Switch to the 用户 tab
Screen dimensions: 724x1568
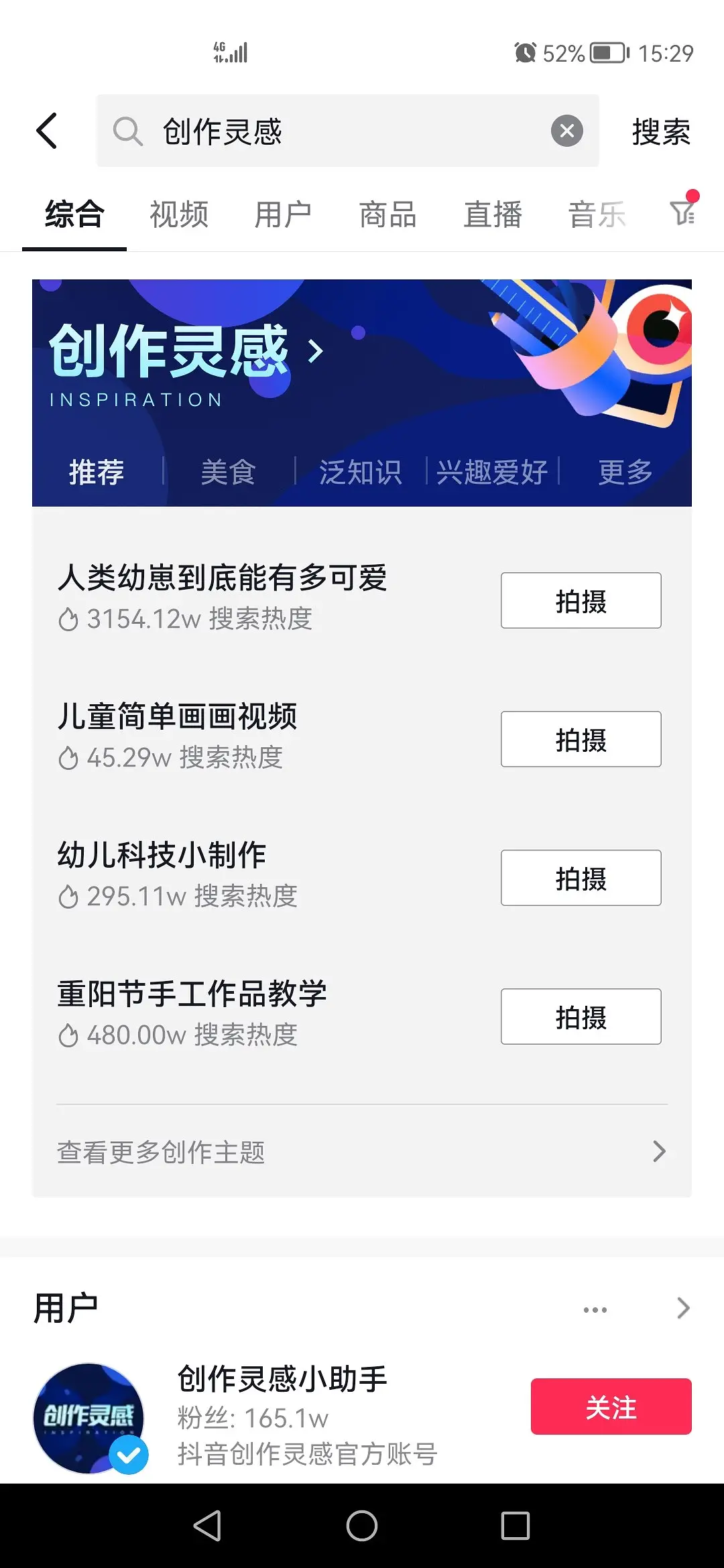[x=283, y=215]
